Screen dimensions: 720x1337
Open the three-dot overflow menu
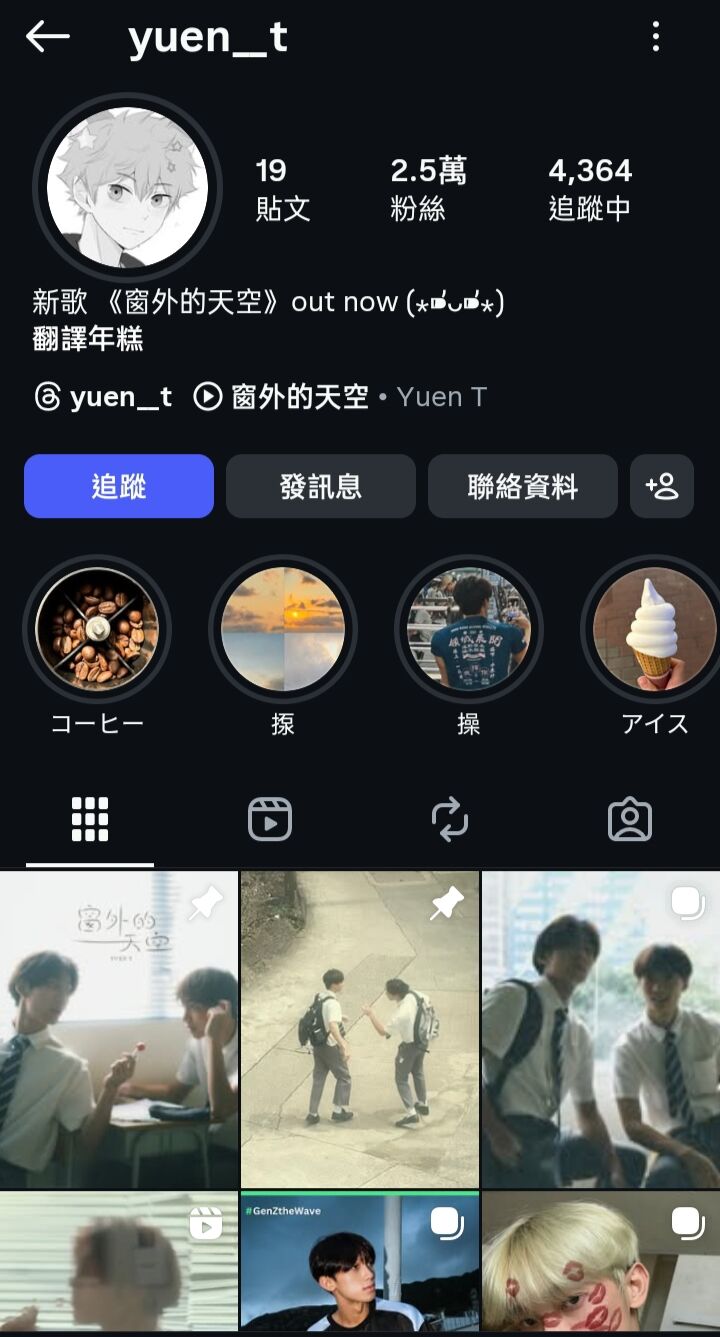coord(656,37)
